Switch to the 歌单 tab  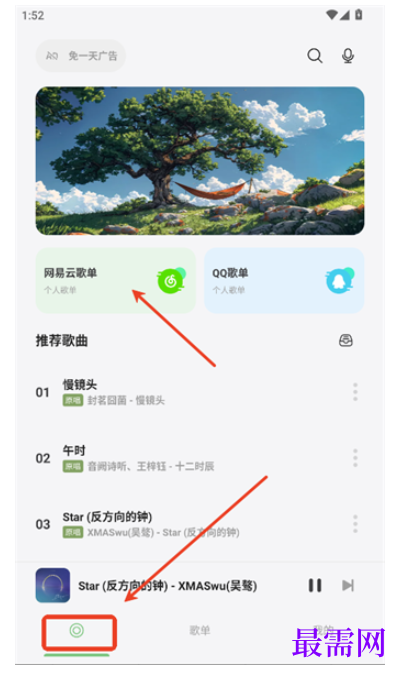pyautogui.click(x=200, y=631)
